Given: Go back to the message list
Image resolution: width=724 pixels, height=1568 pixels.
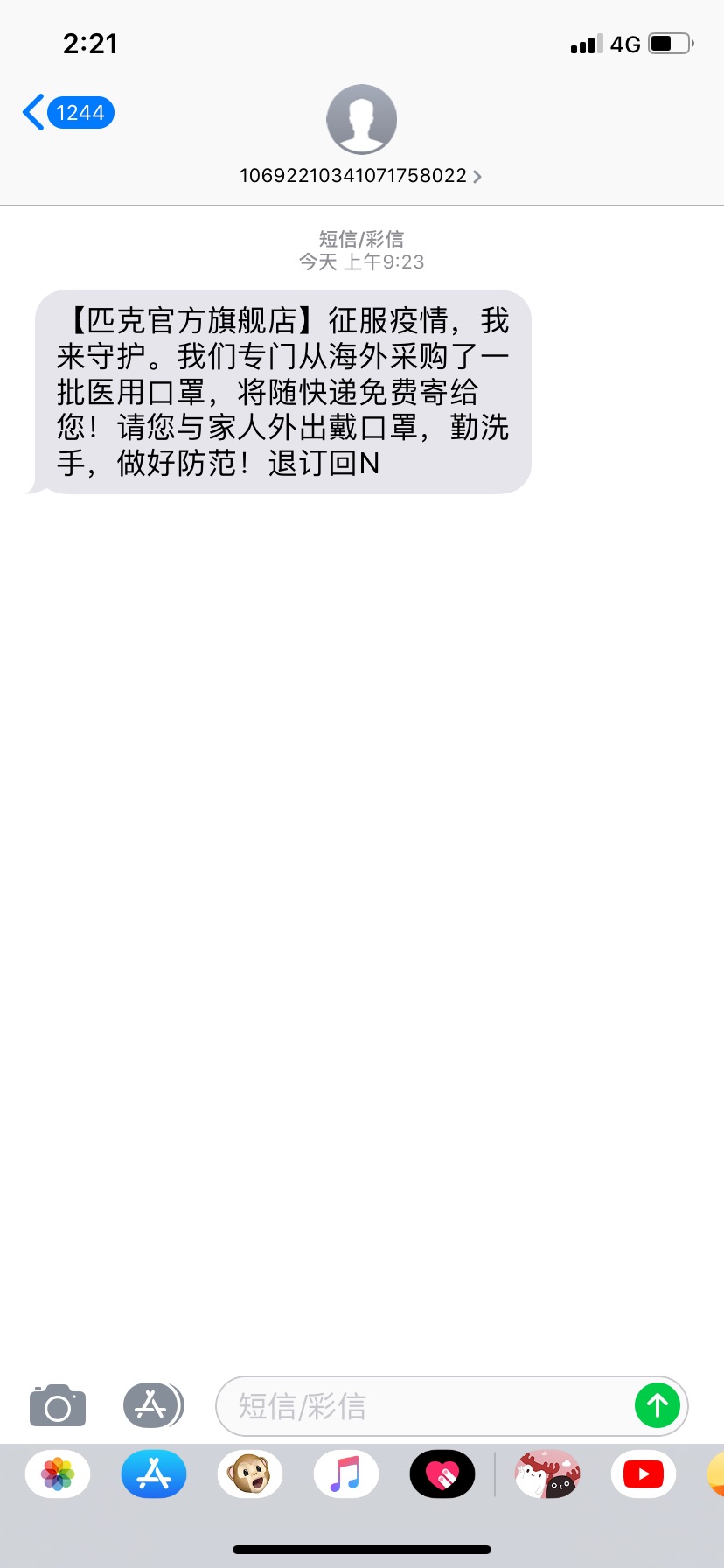Looking at the screenshot, I should [x=68, y=113].
